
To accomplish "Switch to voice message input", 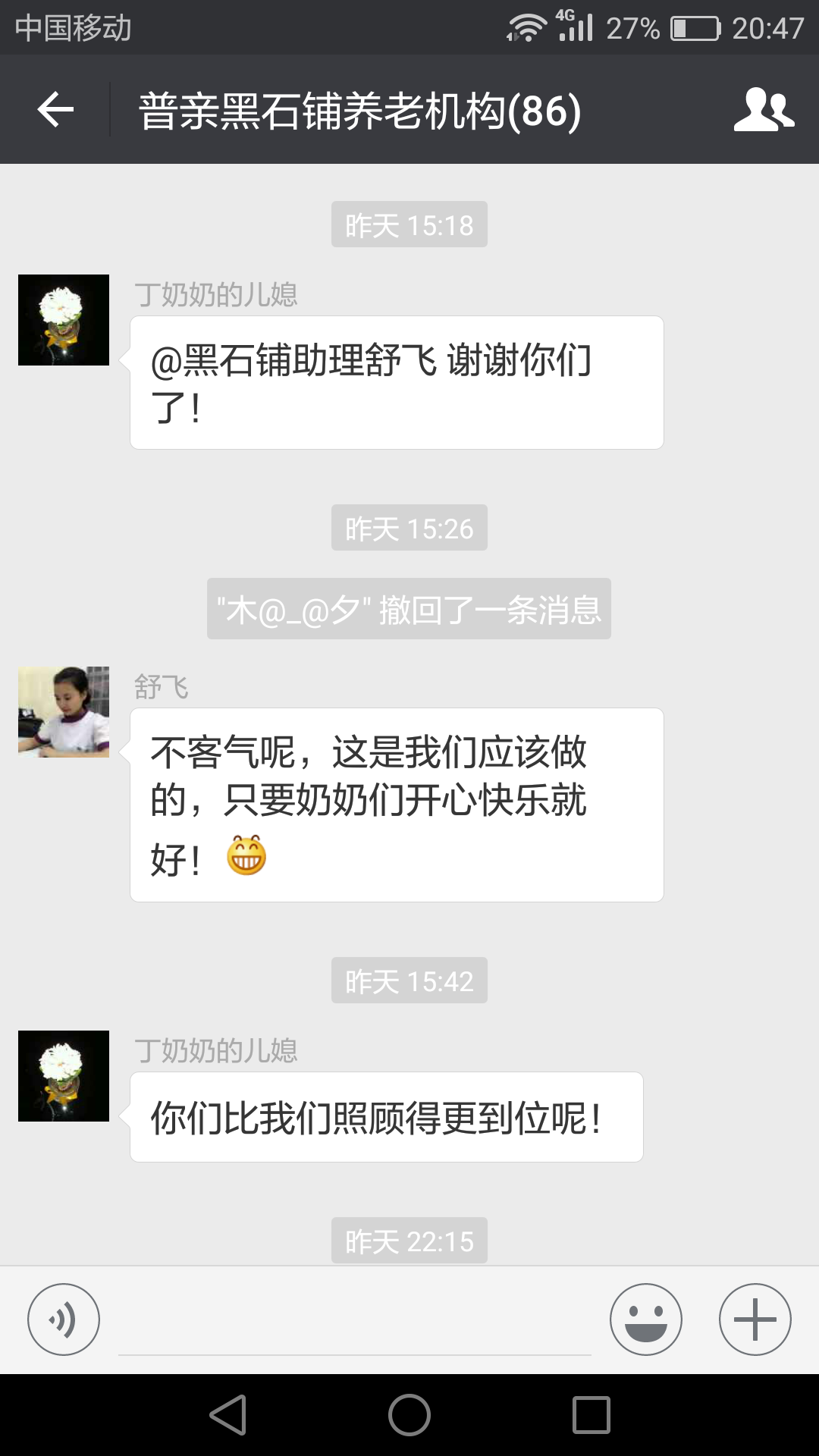I will [x=64, y=1319].
